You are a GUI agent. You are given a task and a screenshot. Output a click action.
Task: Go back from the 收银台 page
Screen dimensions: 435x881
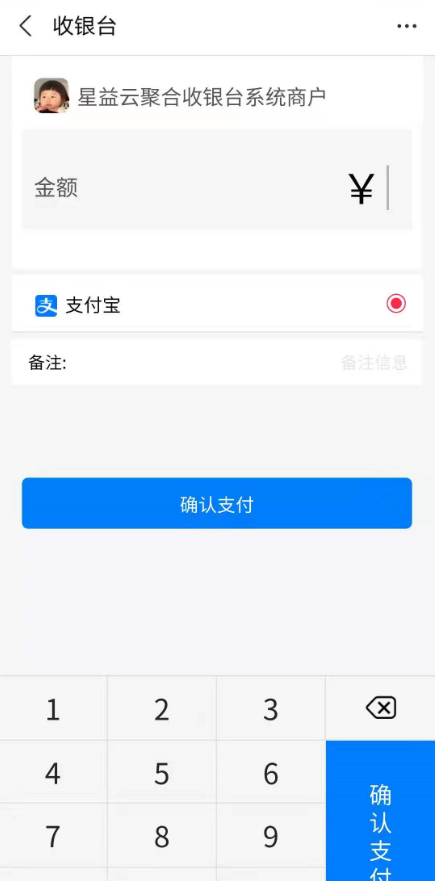(25, 26)
